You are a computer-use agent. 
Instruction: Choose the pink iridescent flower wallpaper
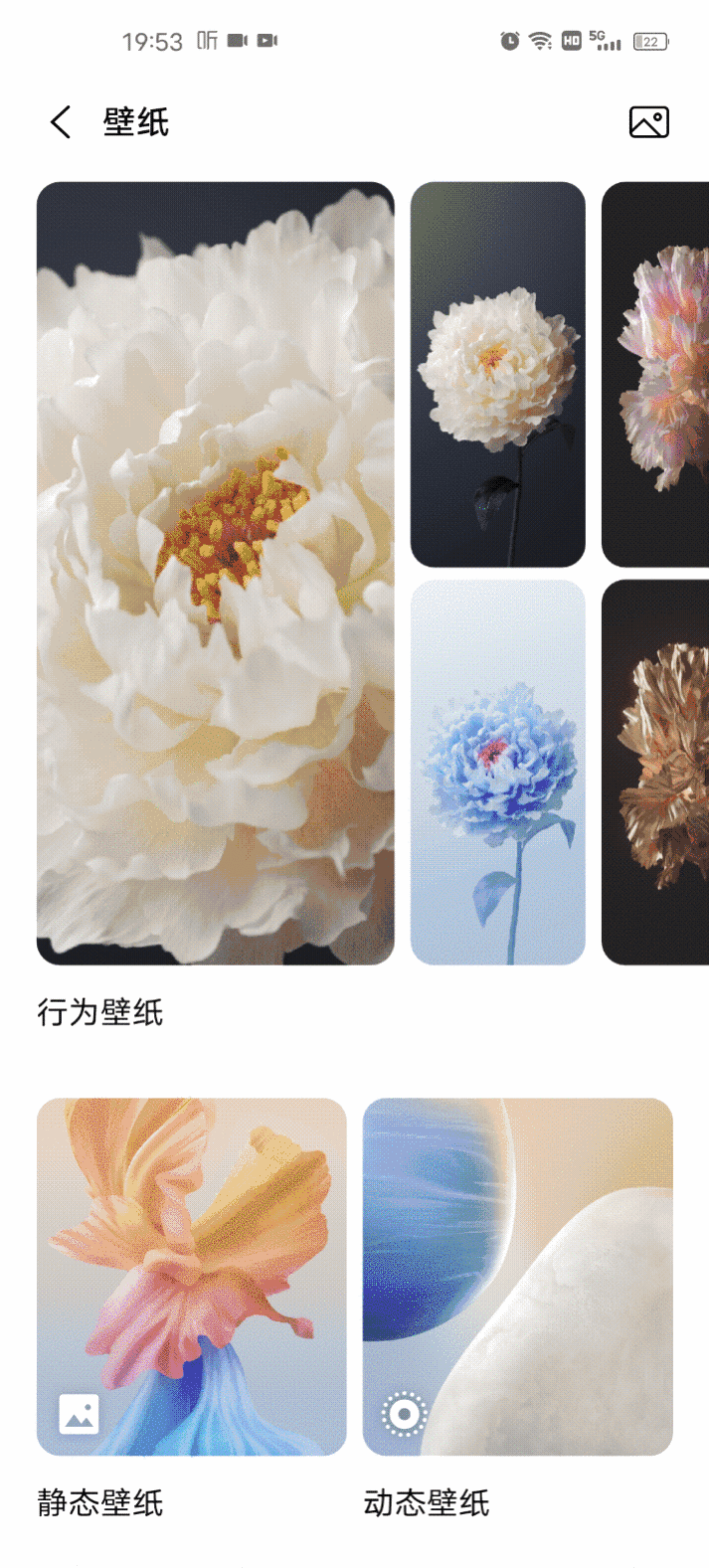[656, 374]
